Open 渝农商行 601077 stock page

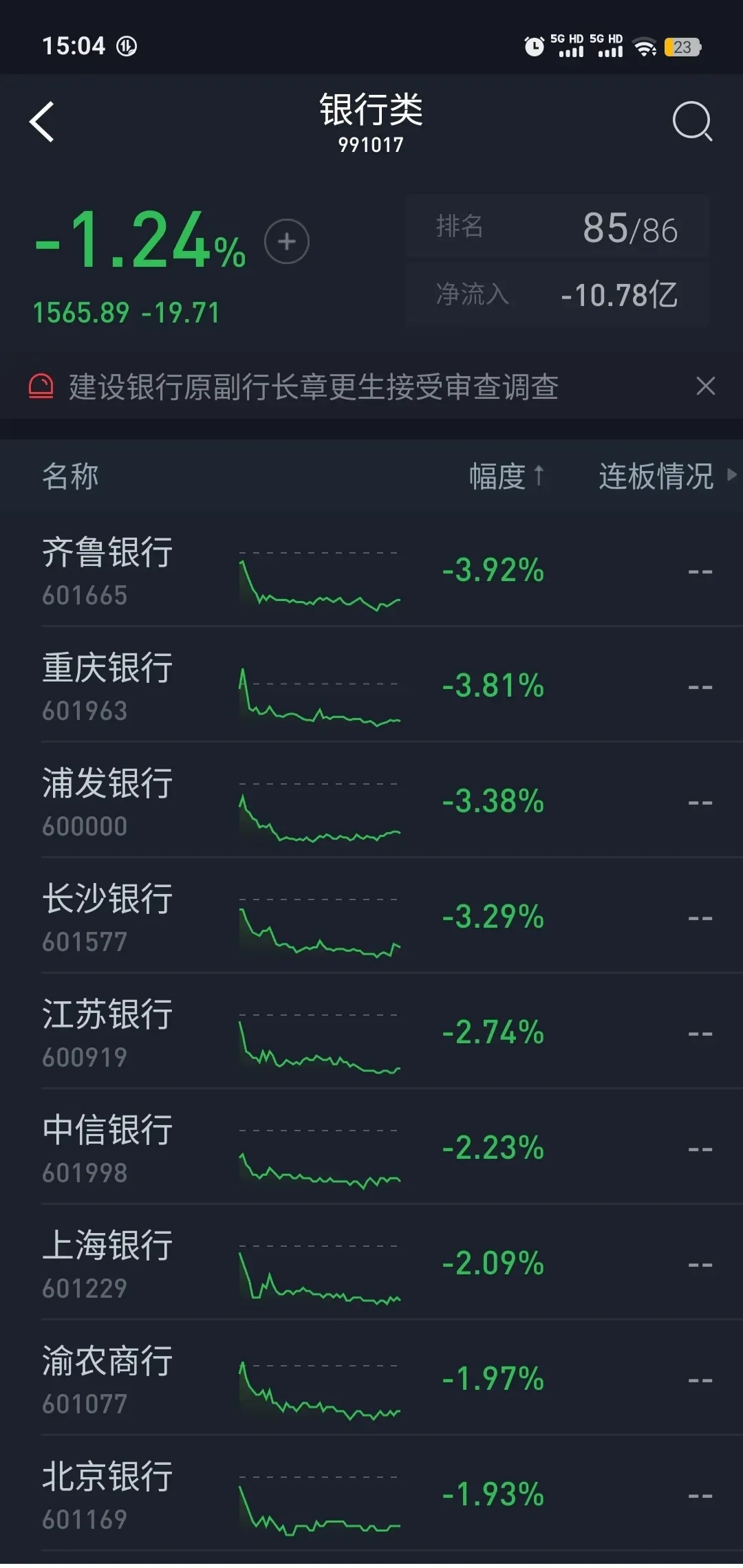(x=371, y=1378)
